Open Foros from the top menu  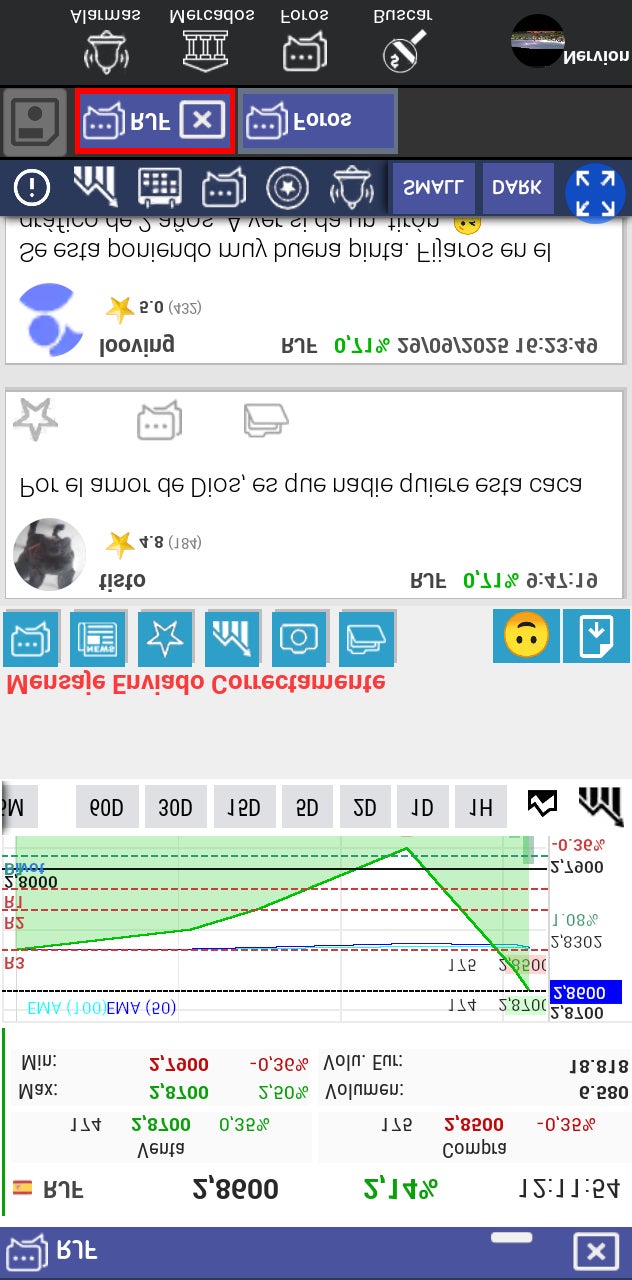coord(304,40)
